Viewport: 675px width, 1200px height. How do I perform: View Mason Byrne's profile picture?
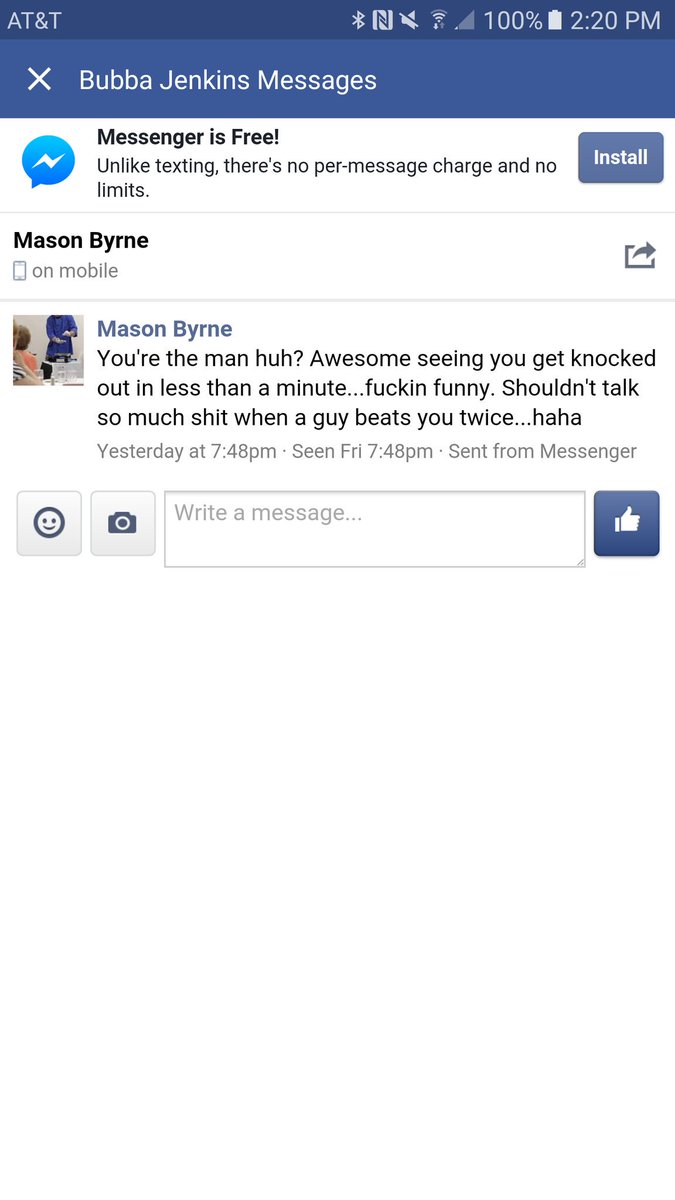(x=48, y=350)
